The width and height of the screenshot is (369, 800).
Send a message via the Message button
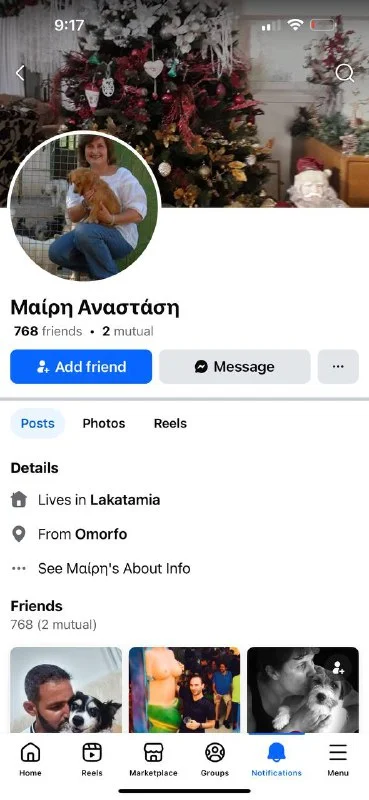[x=235, y=366]
